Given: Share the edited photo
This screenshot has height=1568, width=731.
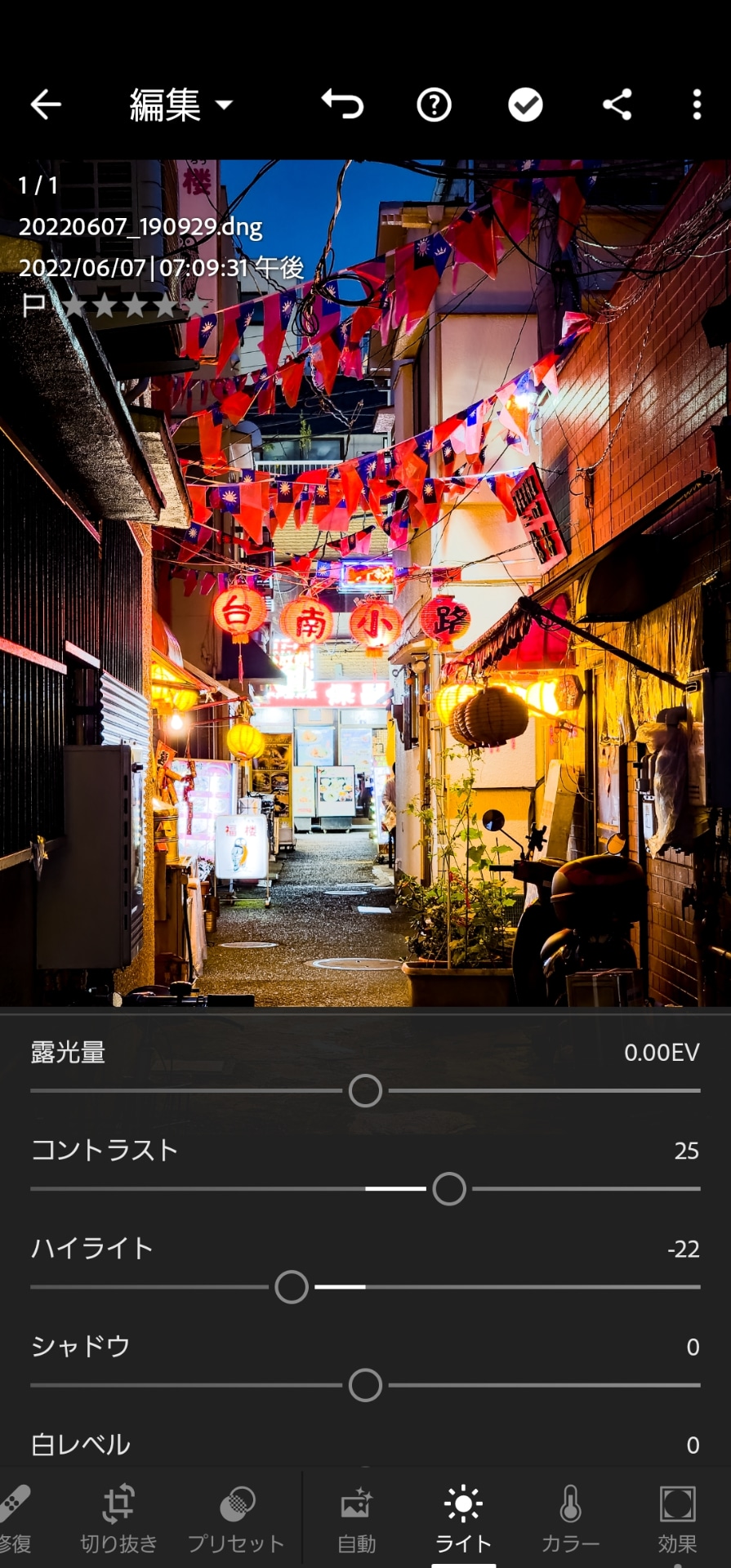Looking at the screenshot, I should [x=617, y=105].
